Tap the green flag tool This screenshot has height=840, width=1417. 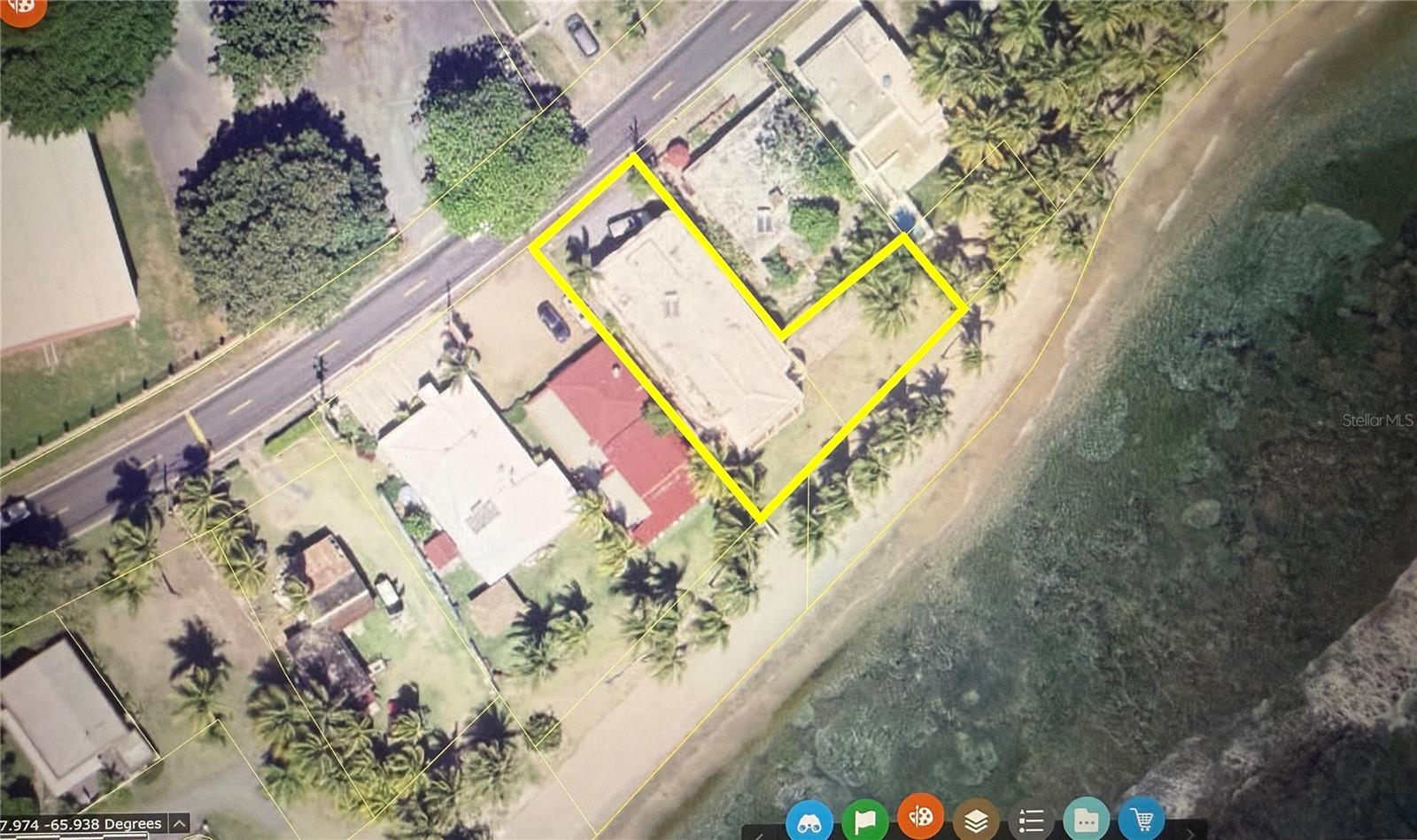[864, 821]
